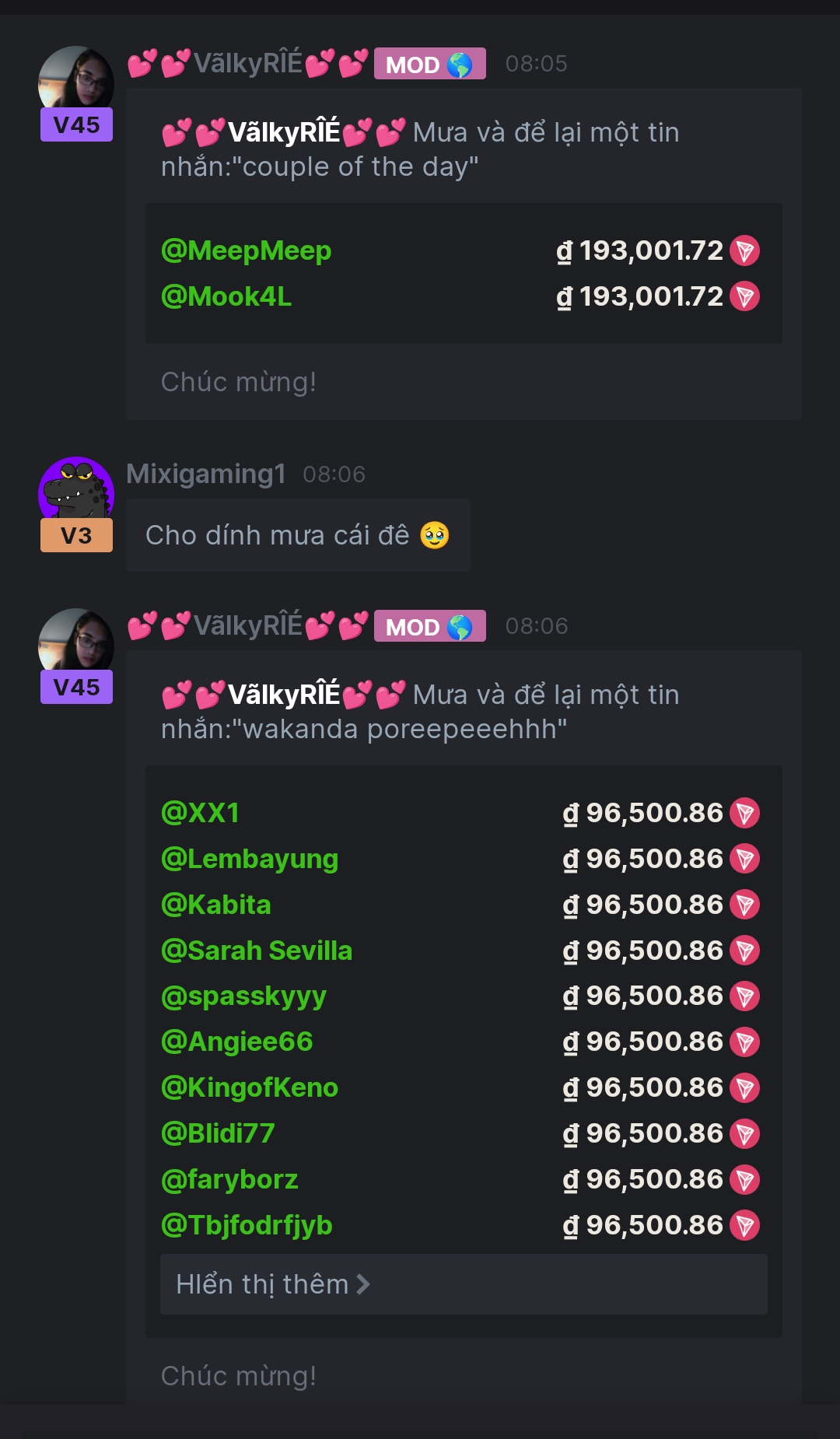
Task: Open the @XX1 user mention
Action: click(200, 813)
